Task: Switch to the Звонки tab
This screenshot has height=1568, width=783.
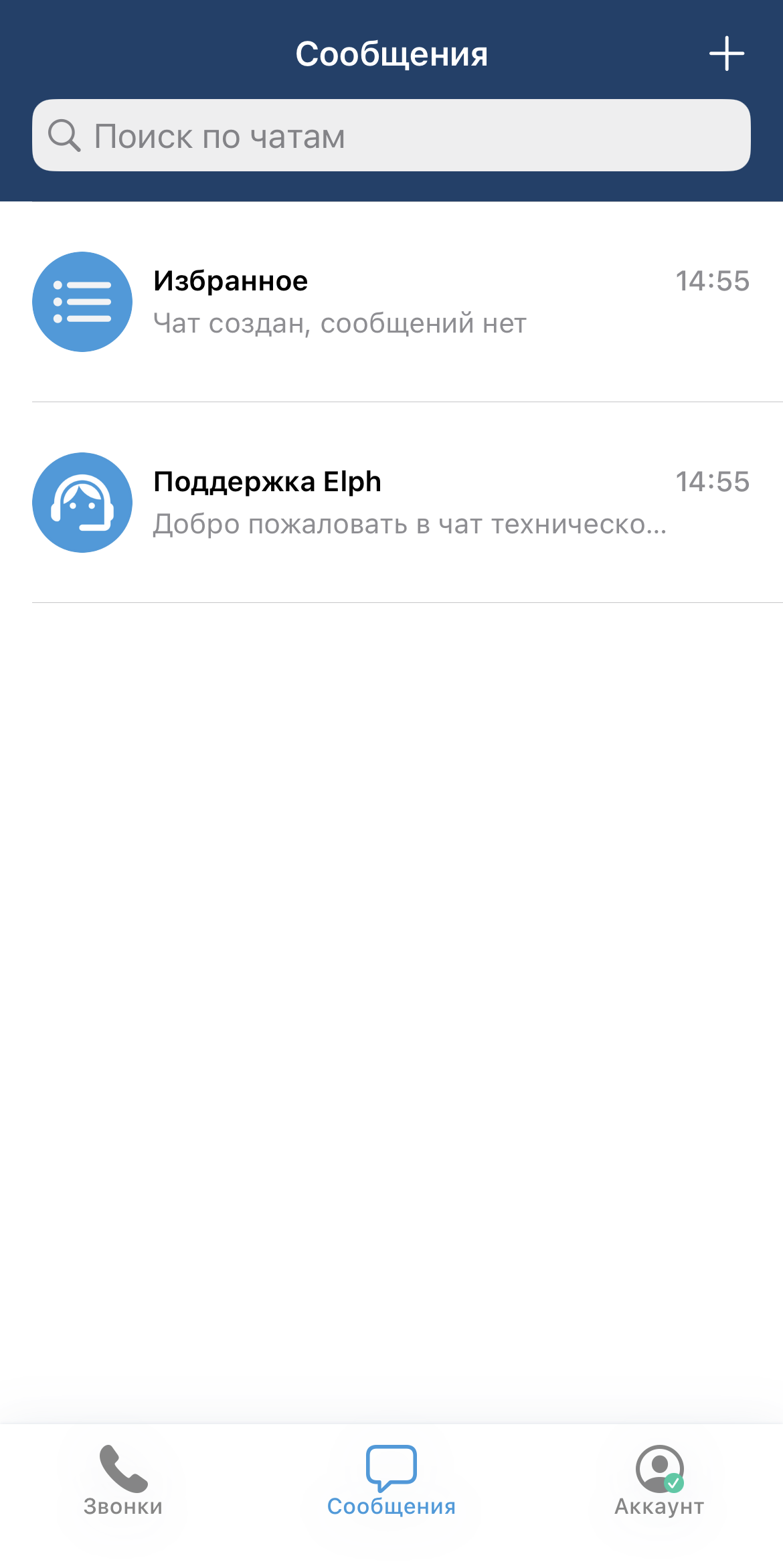Action: [123, 1481]
